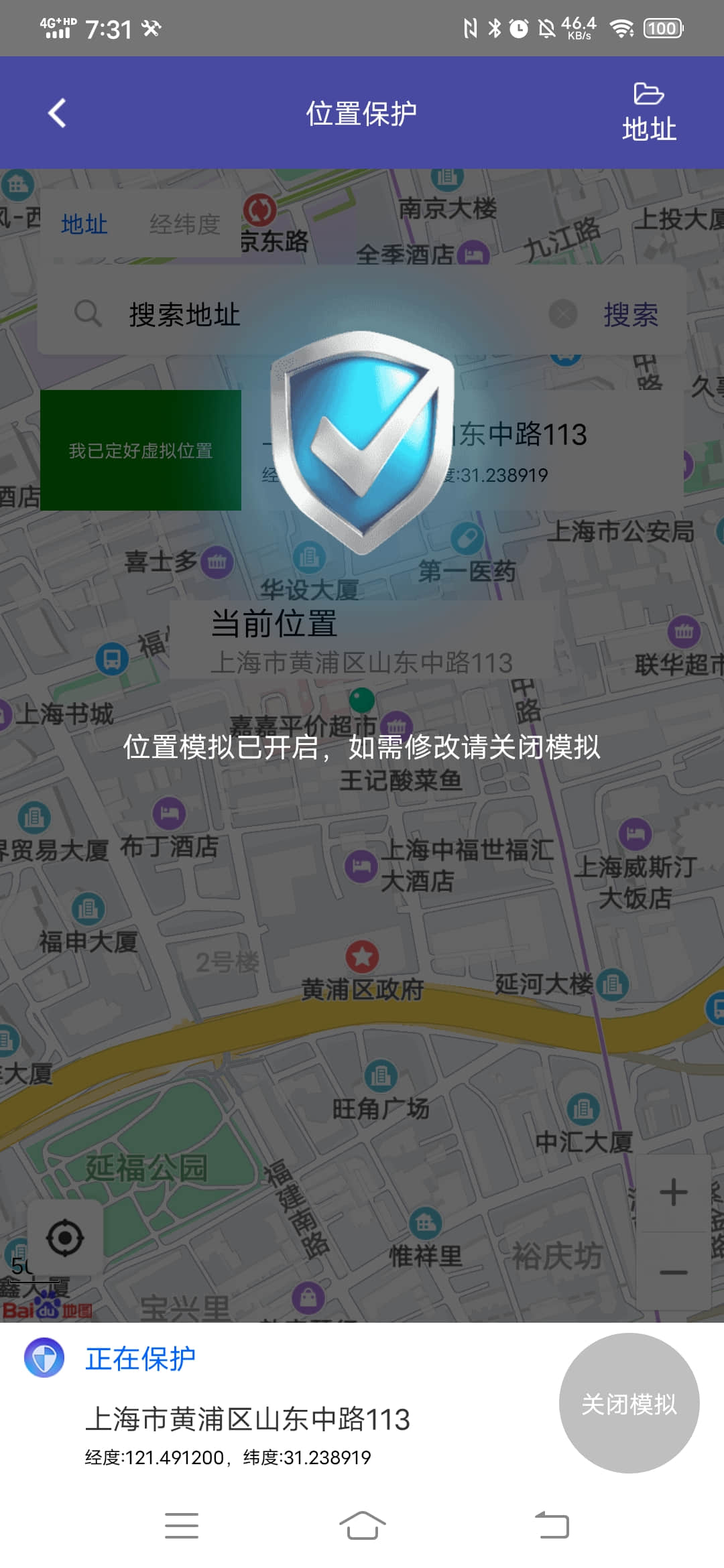This screenshot has width=724, height=1568.
Task: Tap the 搜索地址 search field
Action: 322,314
